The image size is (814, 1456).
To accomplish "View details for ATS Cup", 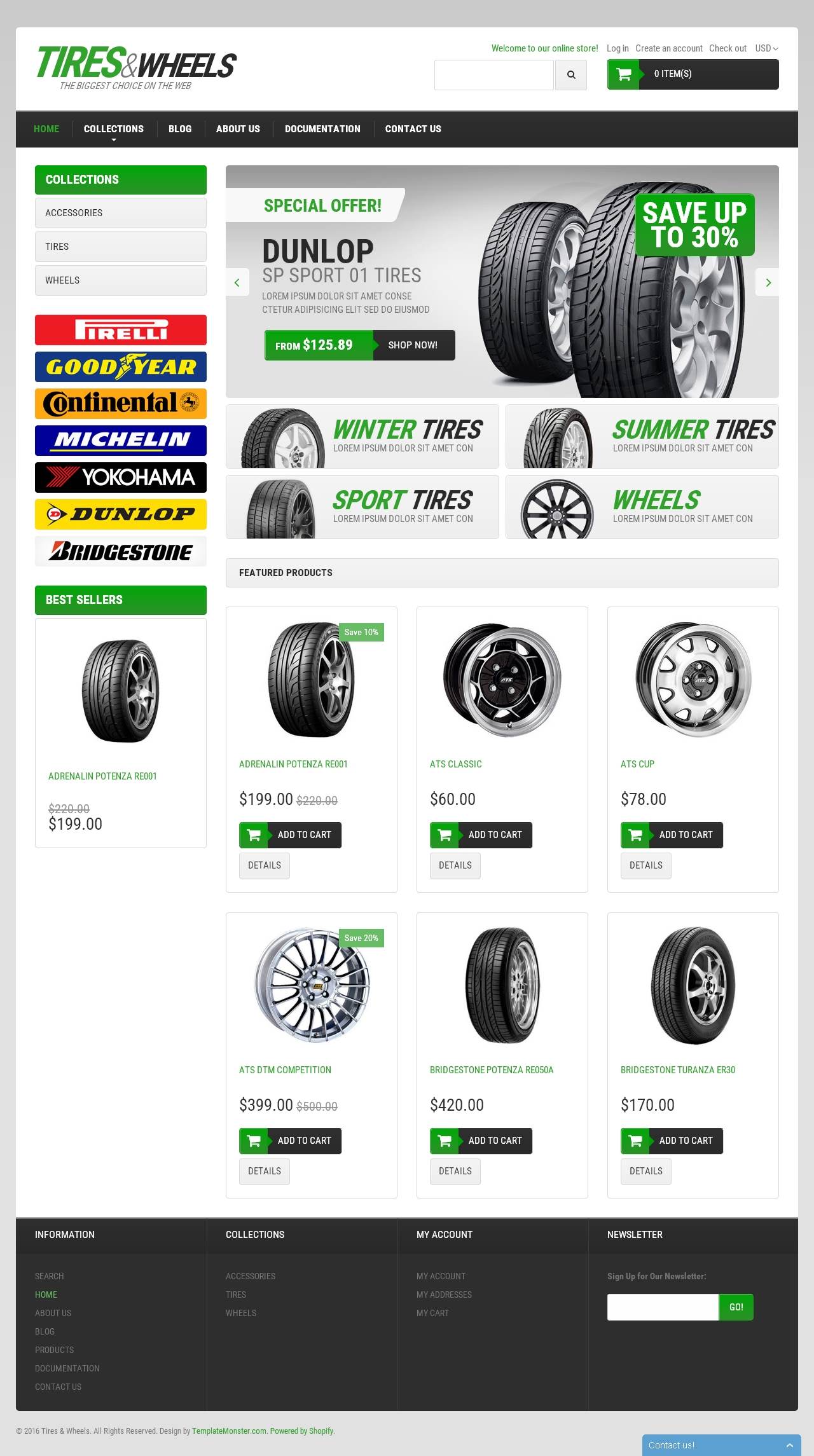I will 645,865.
